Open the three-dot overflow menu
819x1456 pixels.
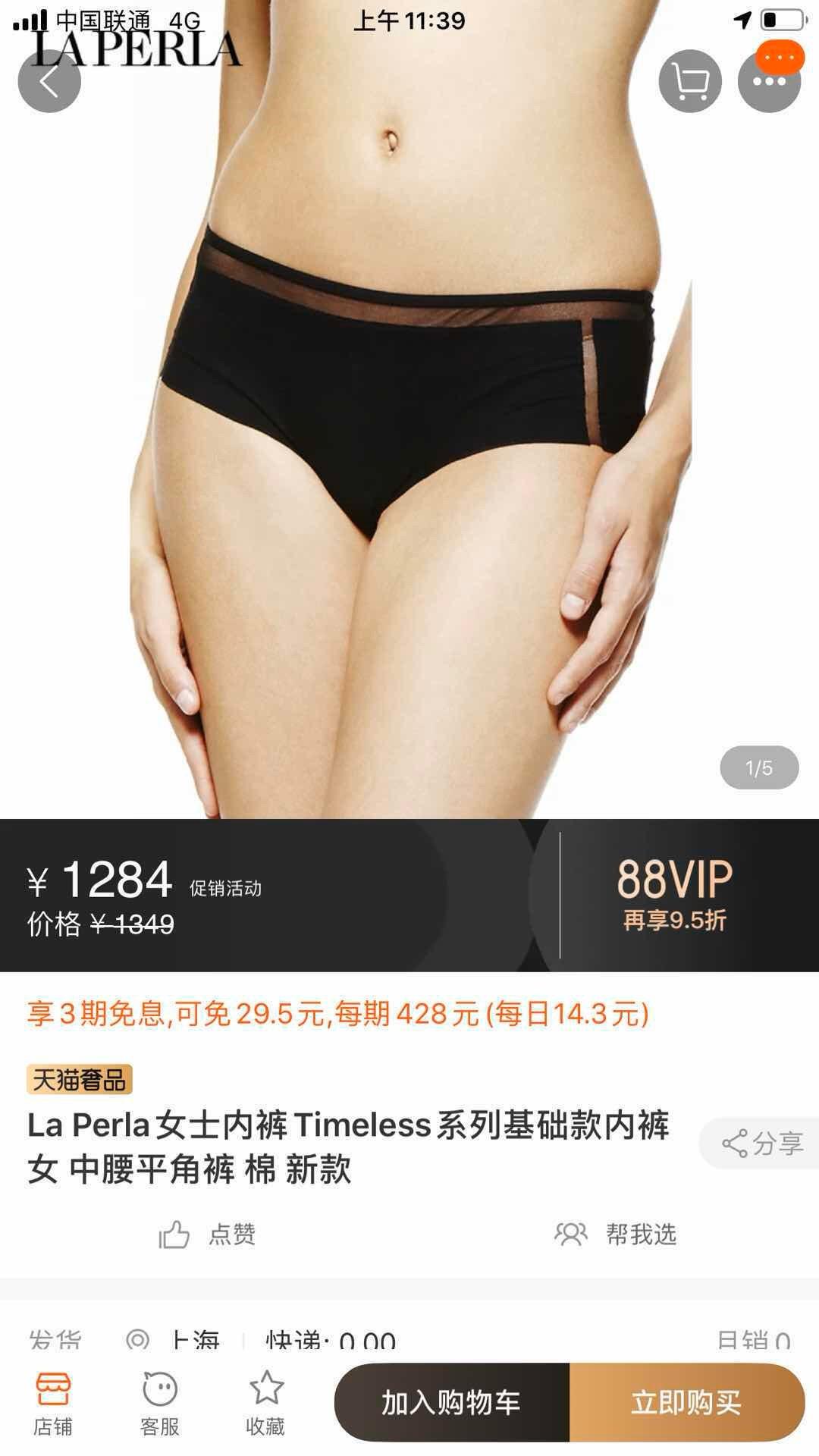pyautogui.click(x=769, y=82)
